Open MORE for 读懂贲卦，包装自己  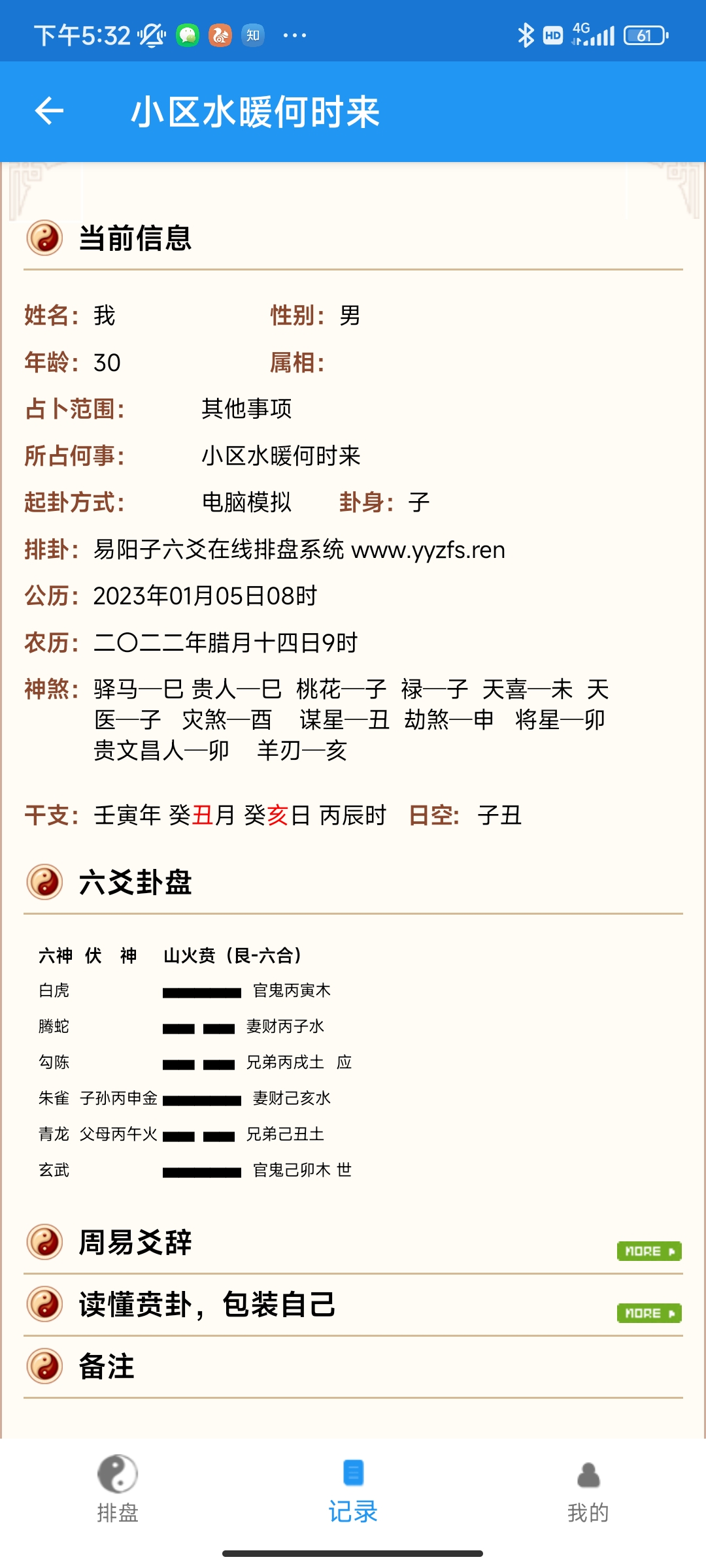648,1313
